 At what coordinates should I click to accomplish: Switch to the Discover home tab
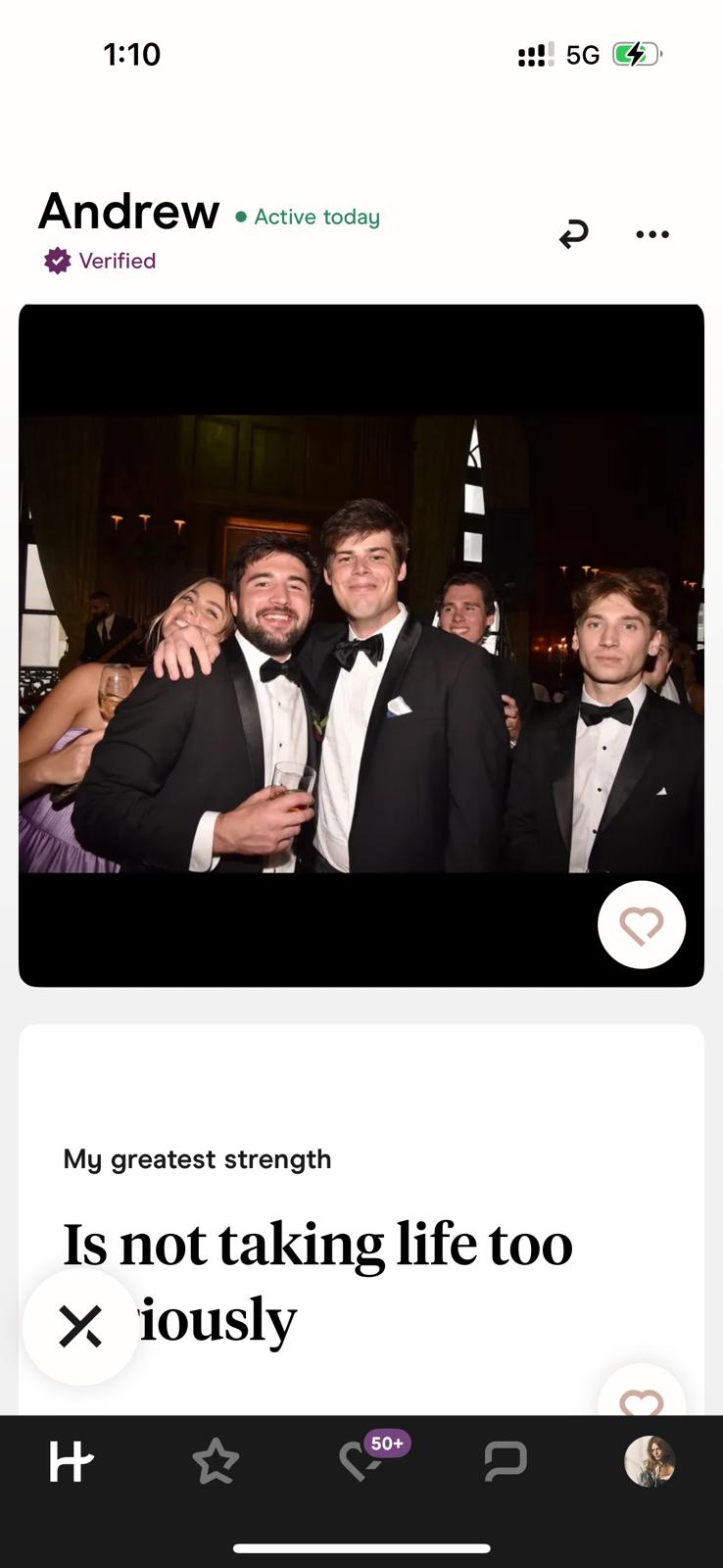[x=72, y=1462]
